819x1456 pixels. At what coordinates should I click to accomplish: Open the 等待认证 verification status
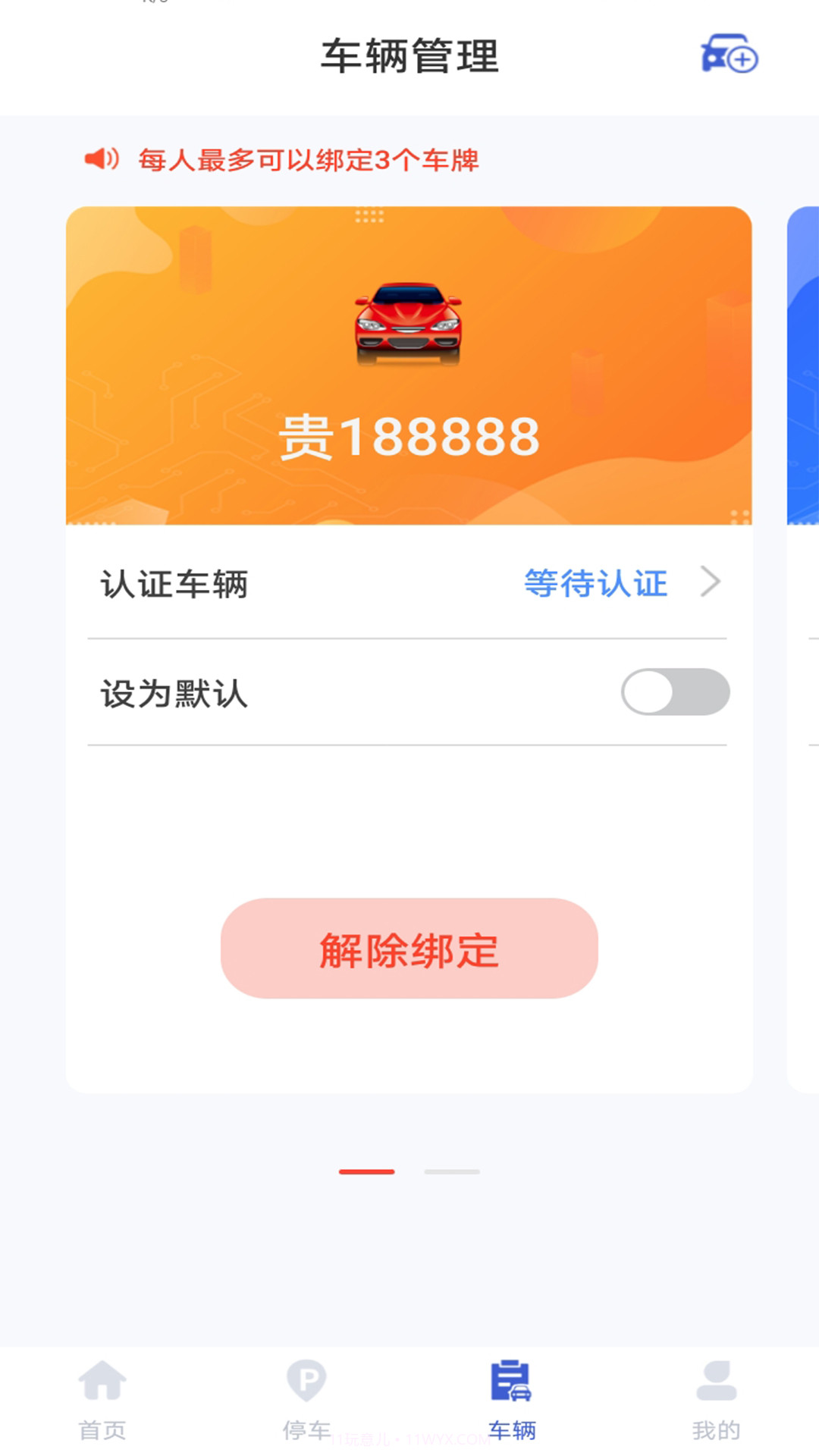(595, 583)
